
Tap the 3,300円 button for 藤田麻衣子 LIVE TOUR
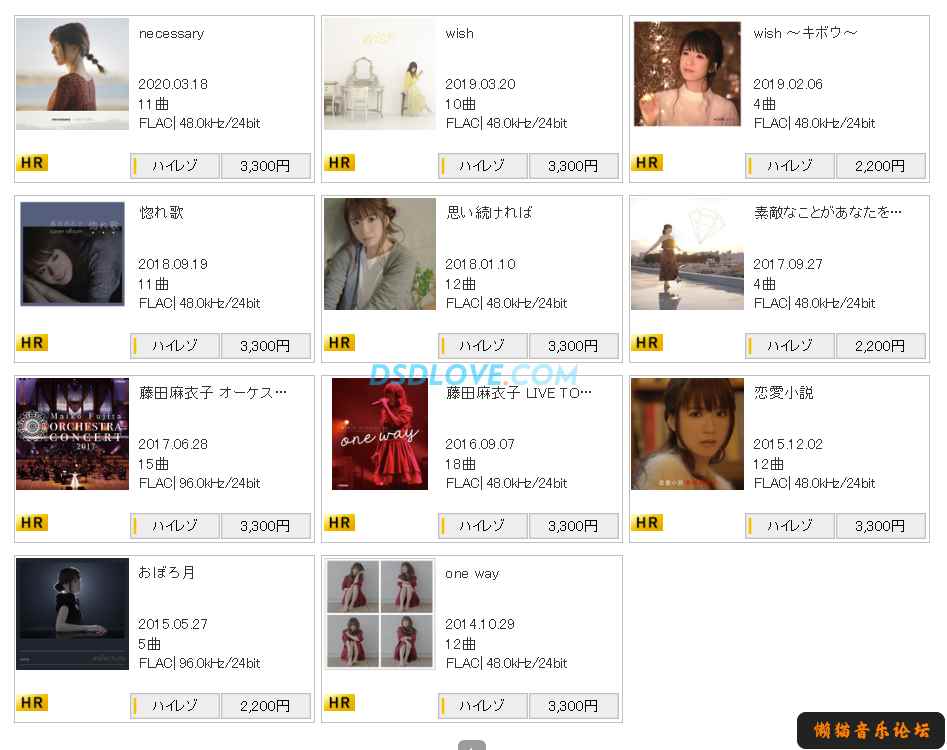click(573, 526)
